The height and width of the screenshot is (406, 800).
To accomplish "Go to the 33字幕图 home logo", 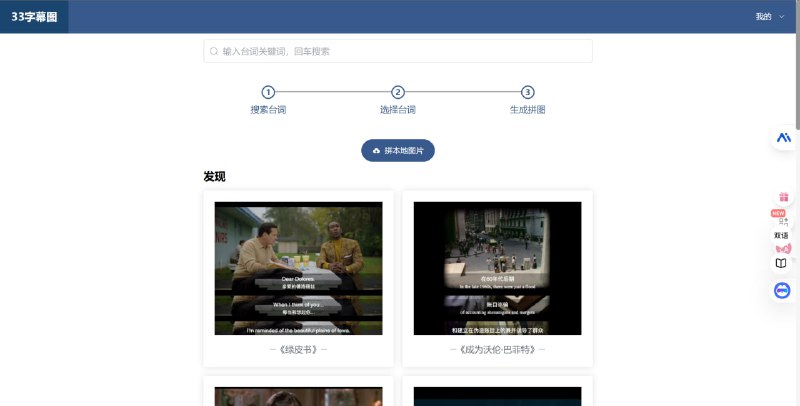I will pyautogui.click(x=34, y=16).
